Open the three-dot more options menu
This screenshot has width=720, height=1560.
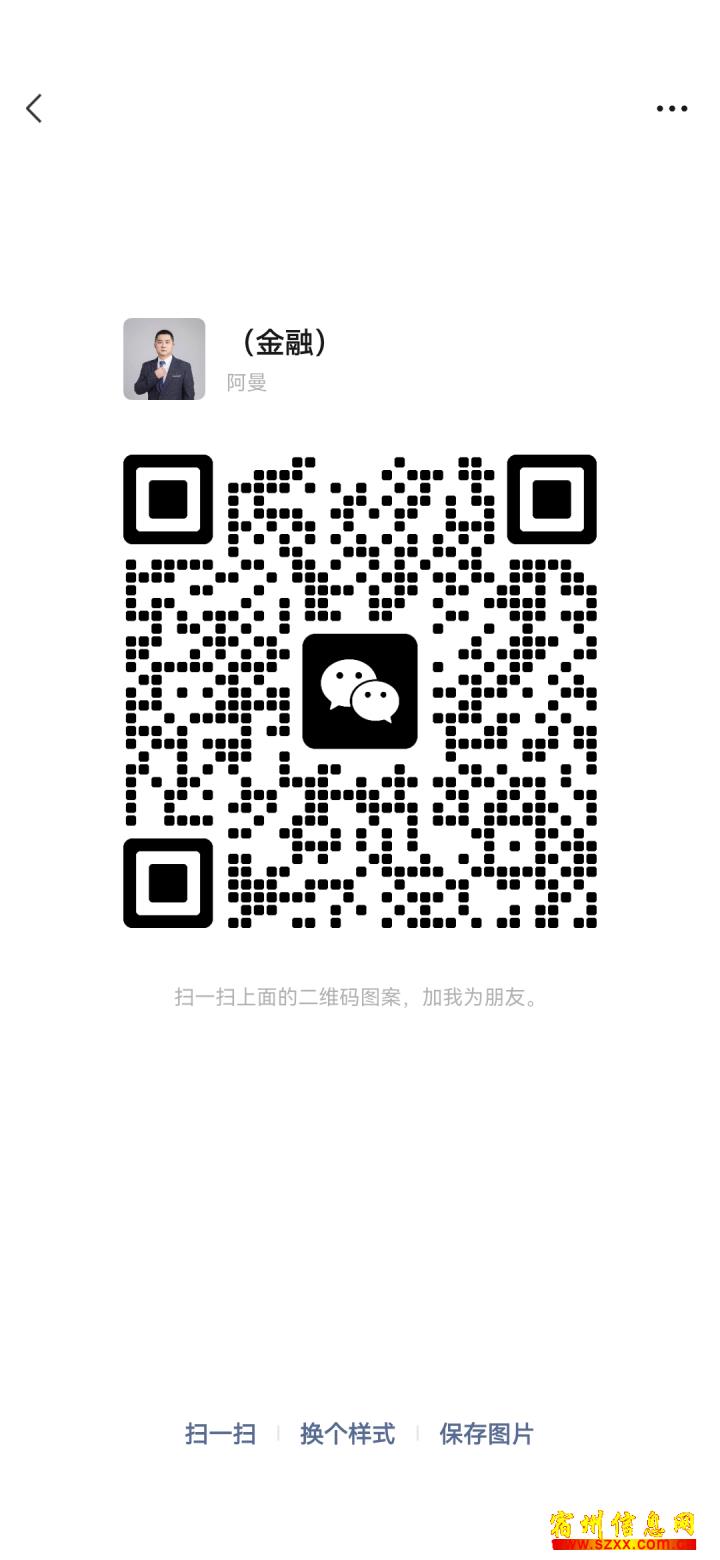(x=672, y=108)
